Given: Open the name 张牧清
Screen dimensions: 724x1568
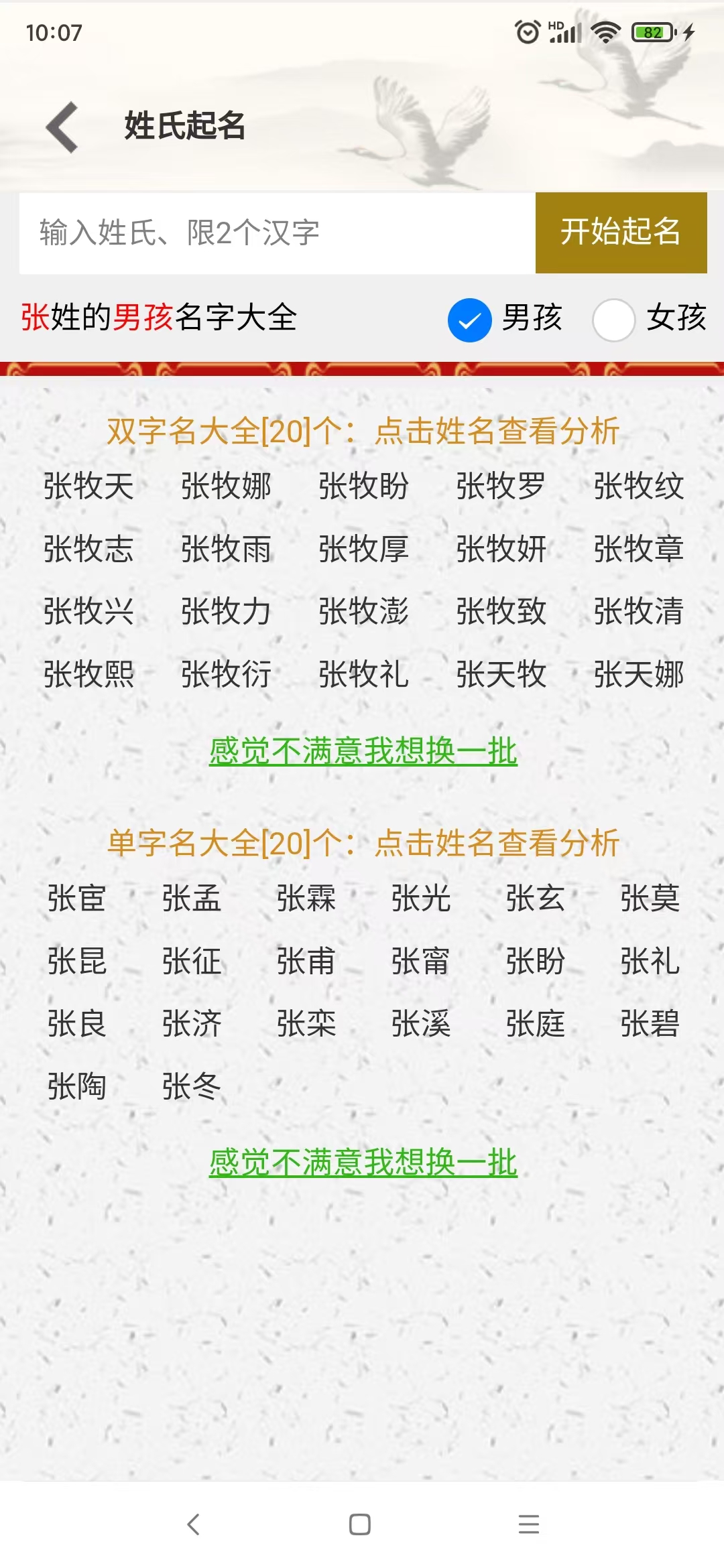Looking at the screenshot, I should click(638, 611).
